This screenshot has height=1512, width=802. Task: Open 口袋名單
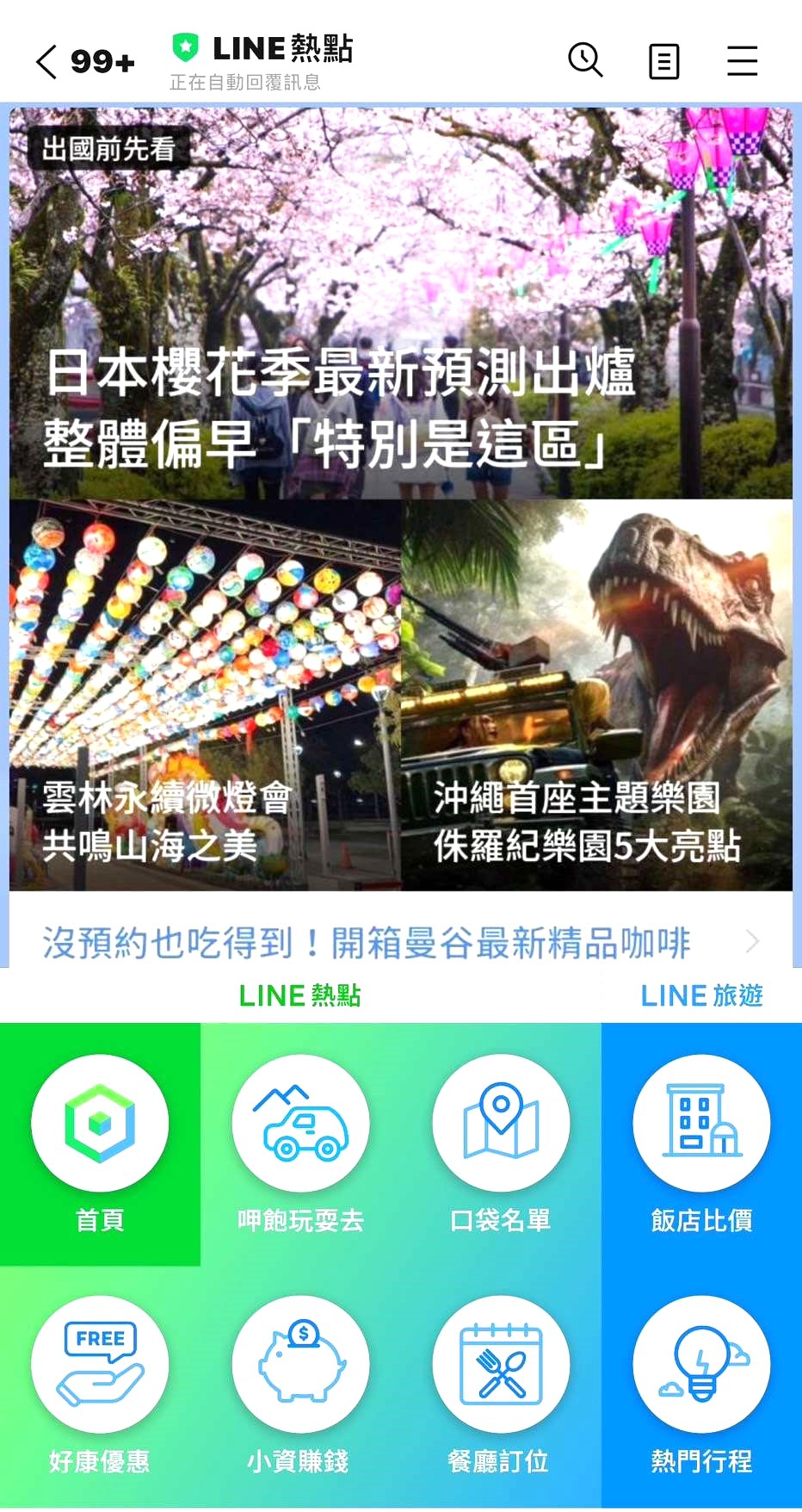[x=501, y=1143]
